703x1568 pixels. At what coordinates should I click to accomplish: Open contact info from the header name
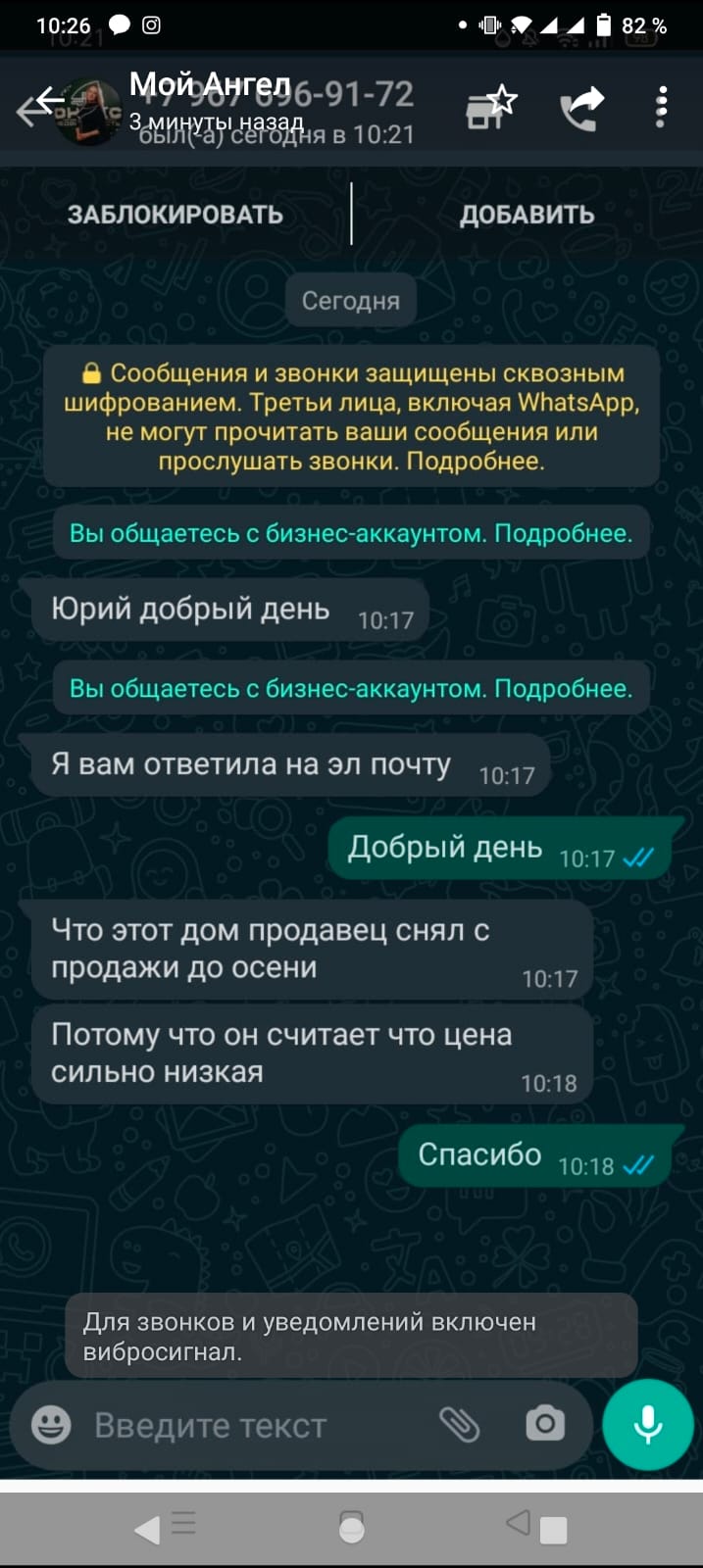211,85
